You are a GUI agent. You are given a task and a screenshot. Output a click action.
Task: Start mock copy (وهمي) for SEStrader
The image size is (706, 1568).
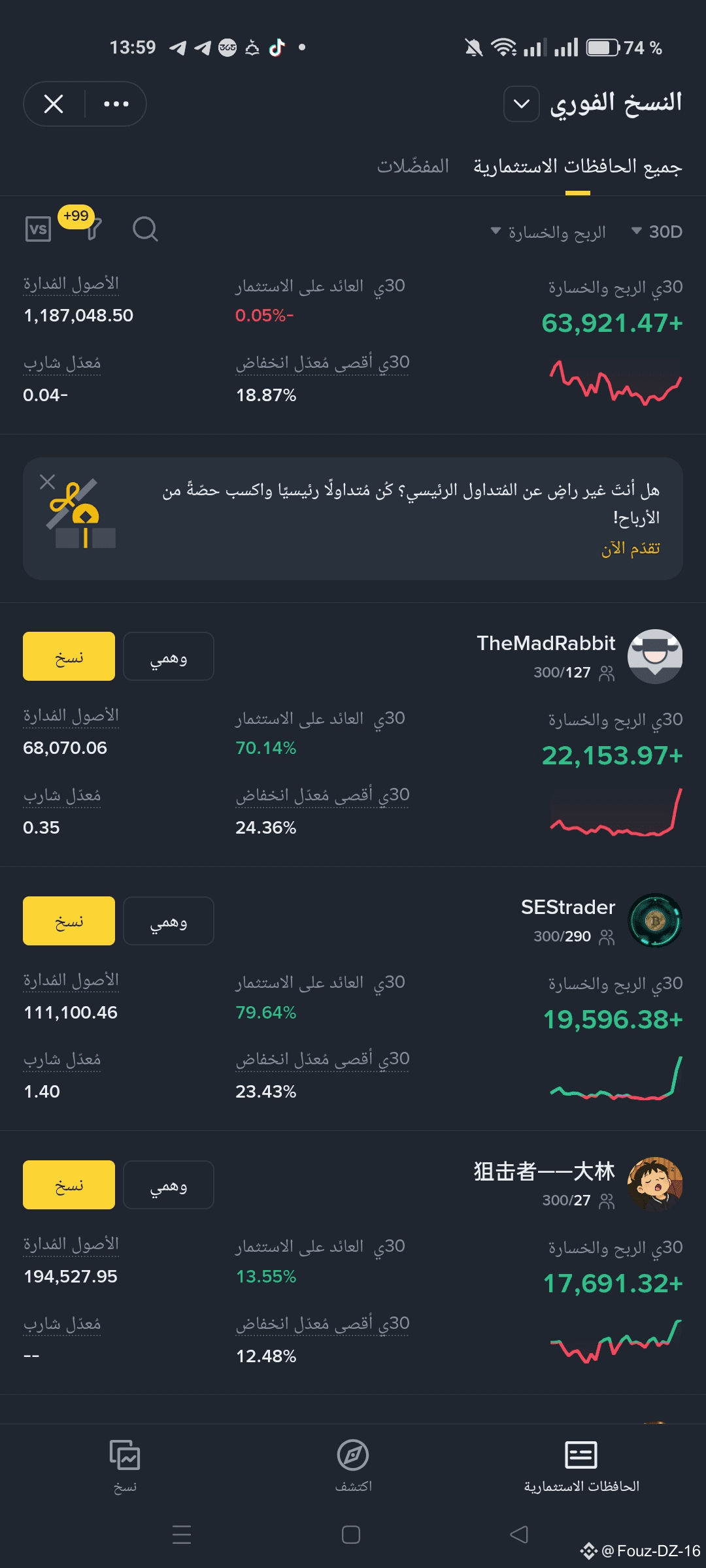pyautogui.click(x=169, y=921)
